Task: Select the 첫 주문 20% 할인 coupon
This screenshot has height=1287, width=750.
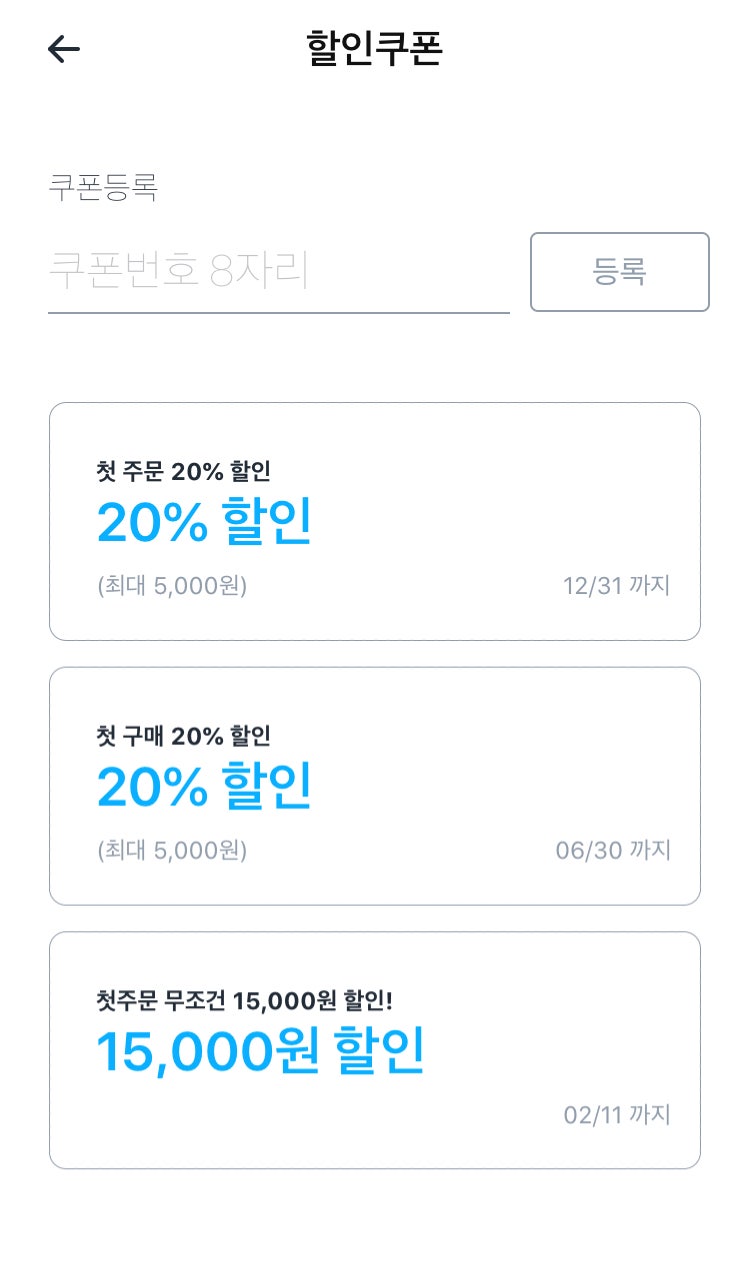Action: [x=375, y=521]
